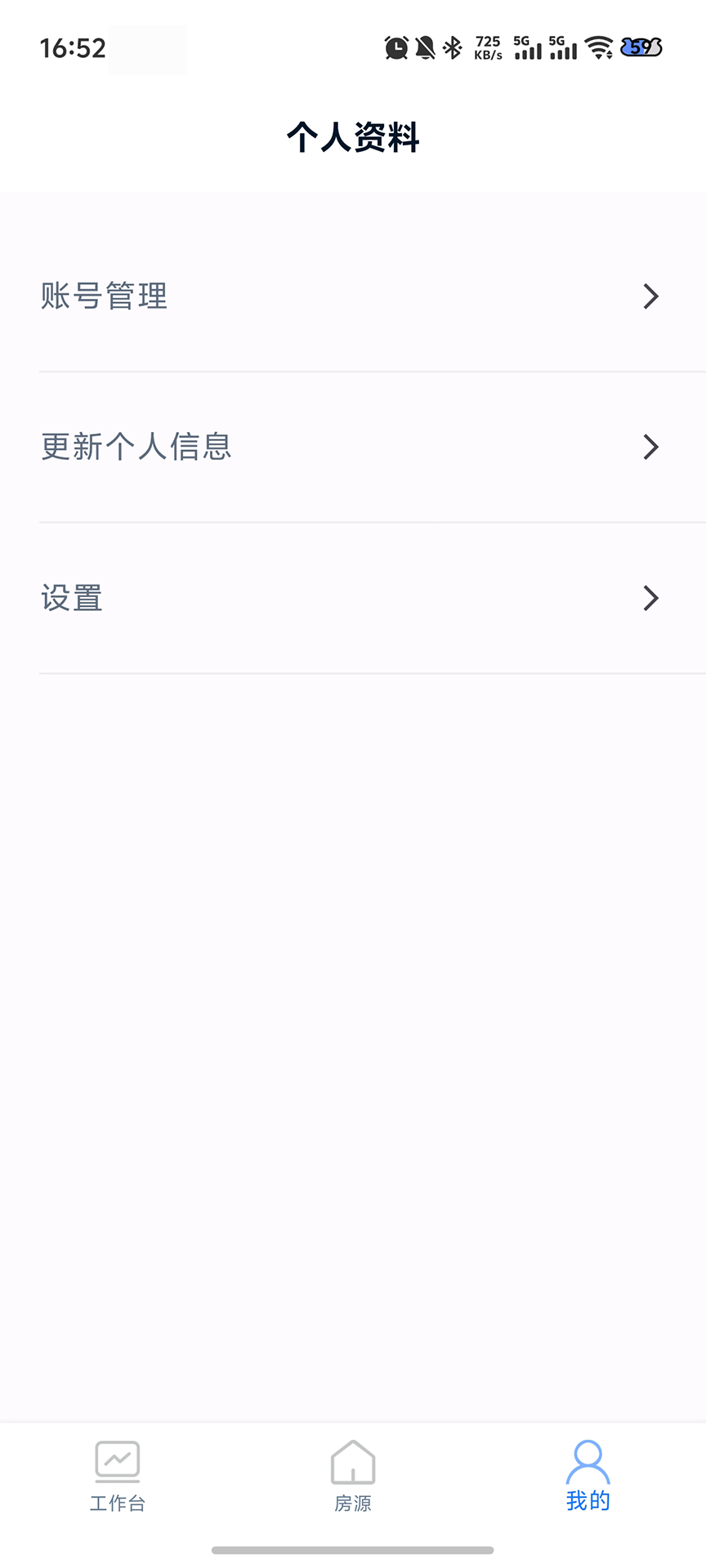The image size is (706, 1568).
Task: Tap the battery level indicator
Action: (x=641, y=47)
